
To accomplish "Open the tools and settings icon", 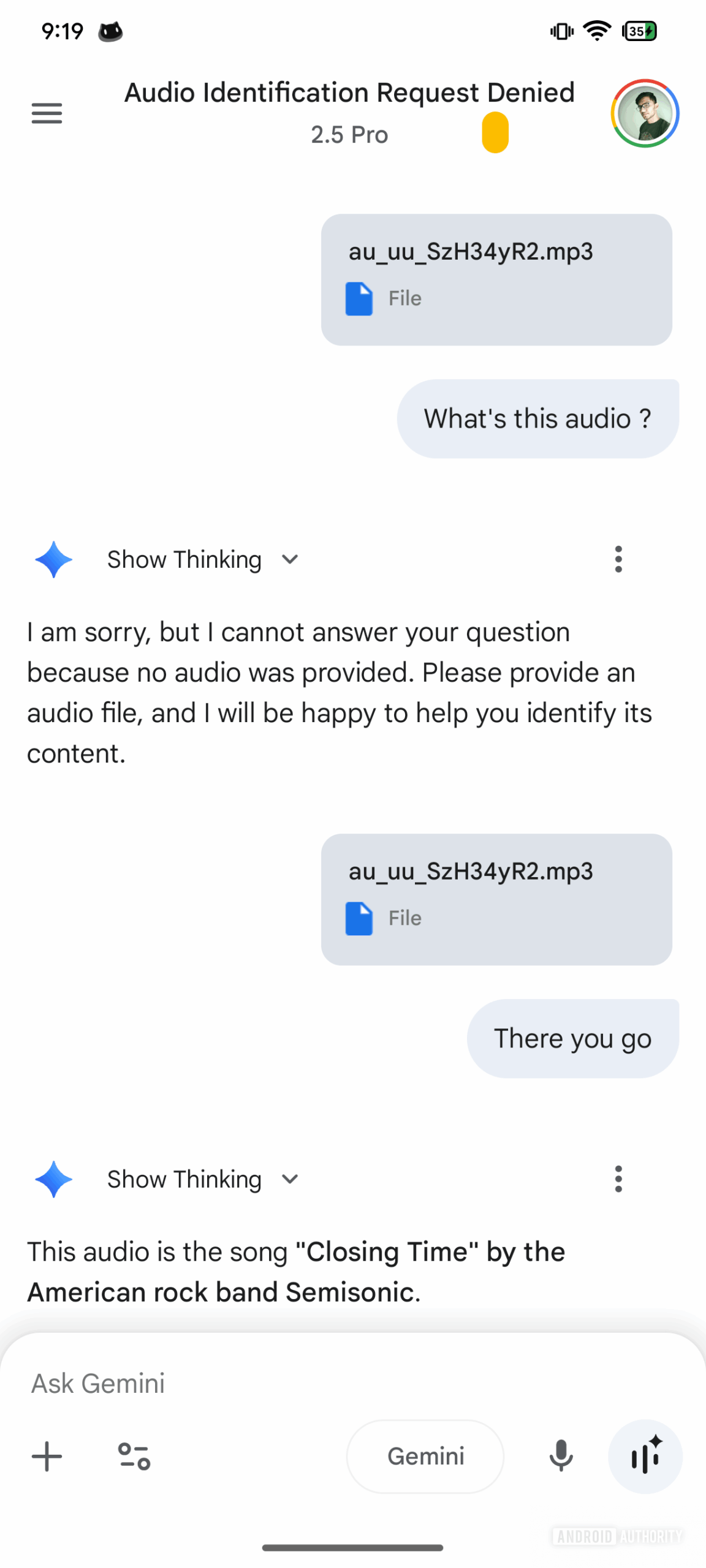I will click(x=134, y=1457).
